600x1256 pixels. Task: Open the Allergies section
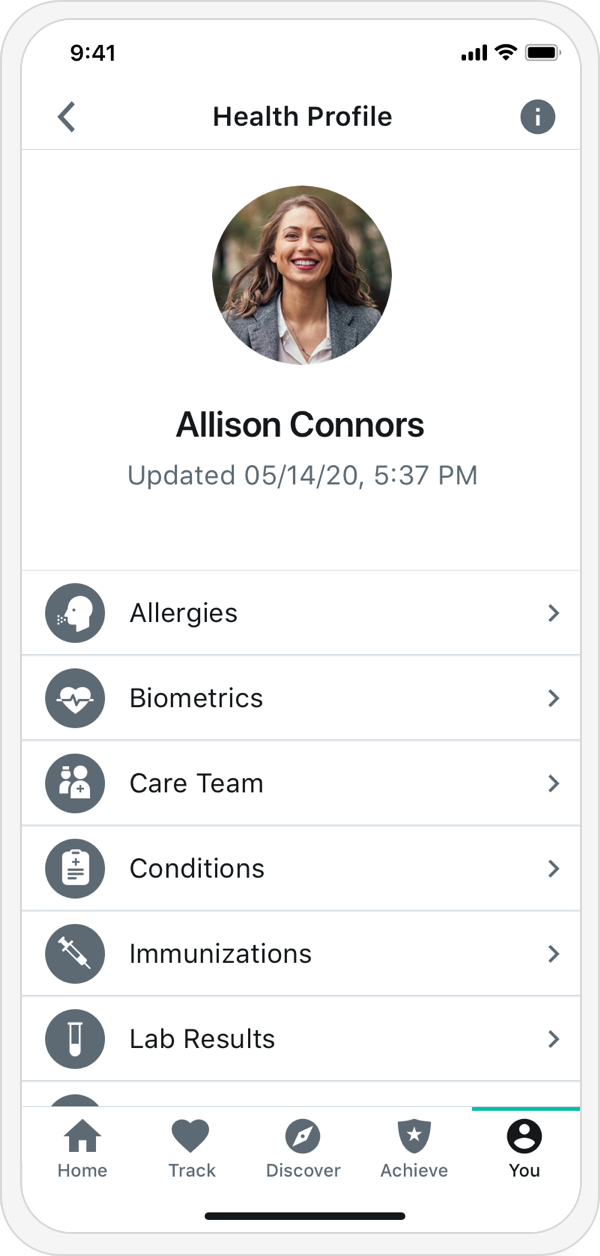tap(301, 613)
